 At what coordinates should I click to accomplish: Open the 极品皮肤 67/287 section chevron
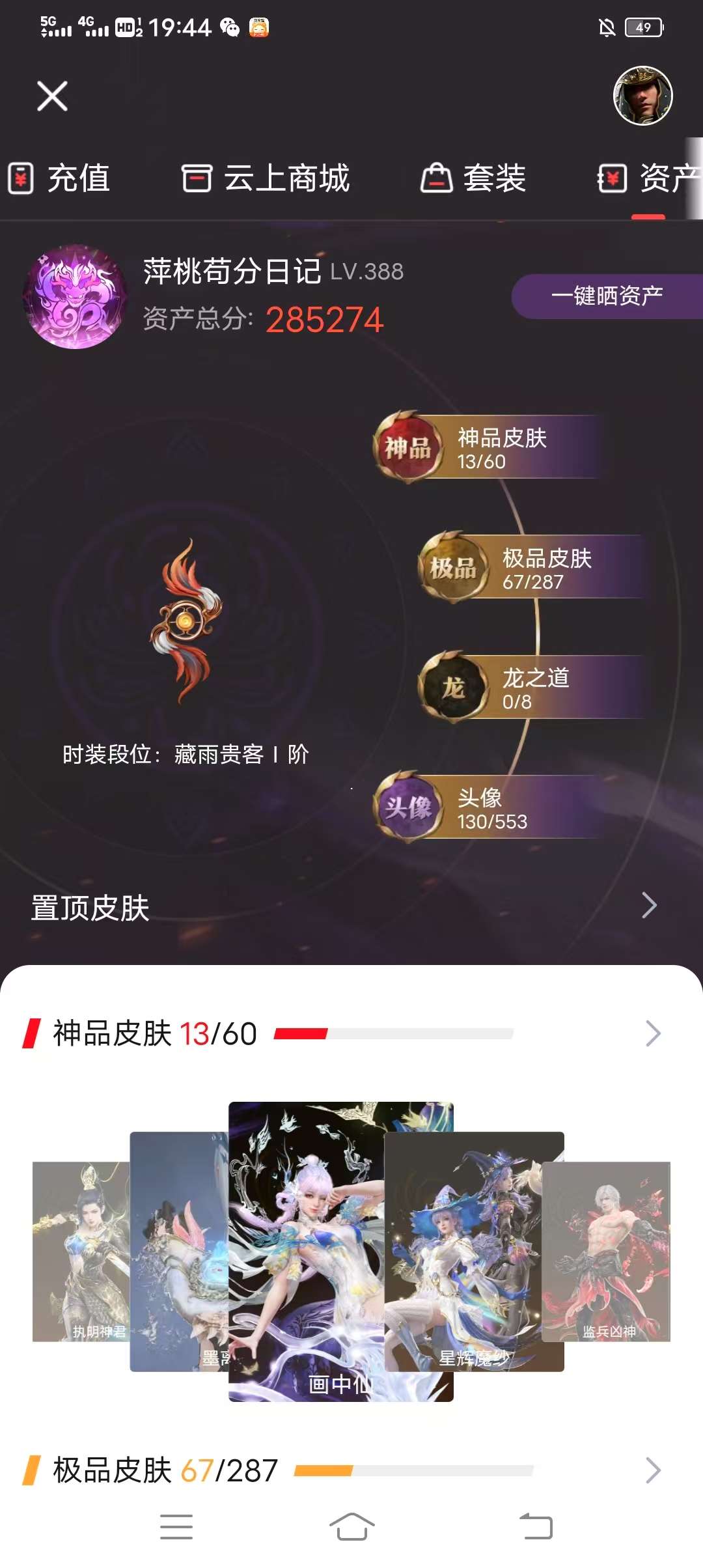point(653,1470)
